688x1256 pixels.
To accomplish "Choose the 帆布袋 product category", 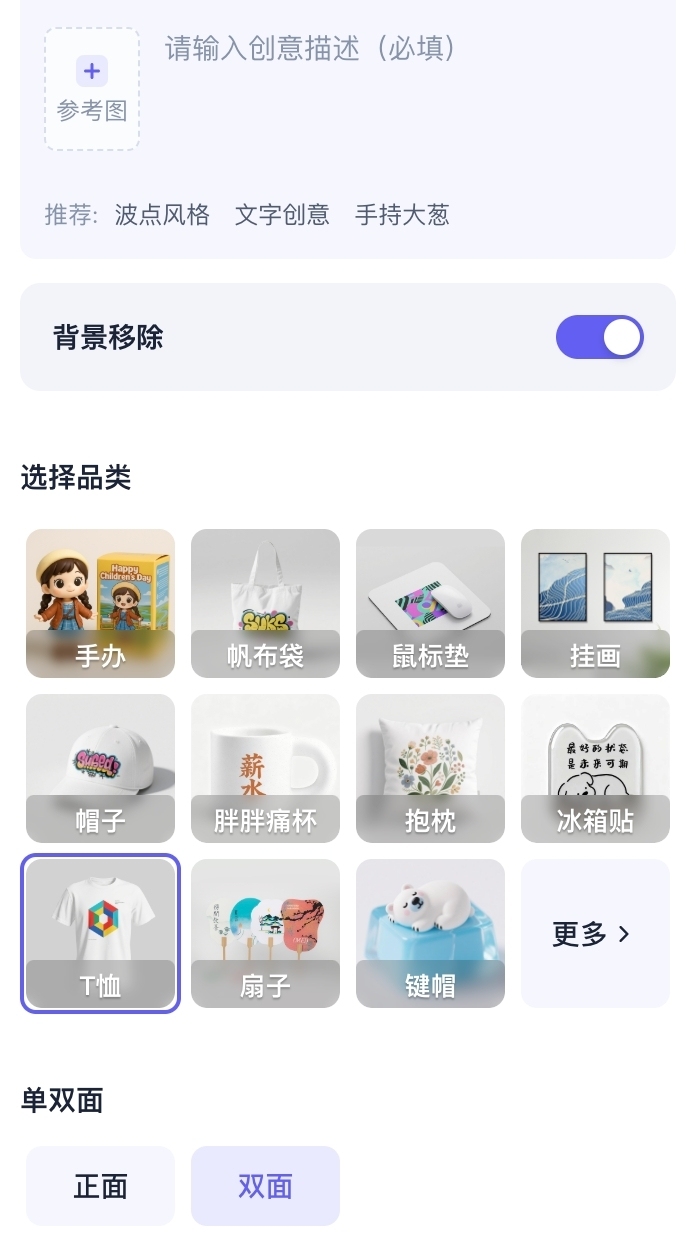I will (x=265, y=603).
